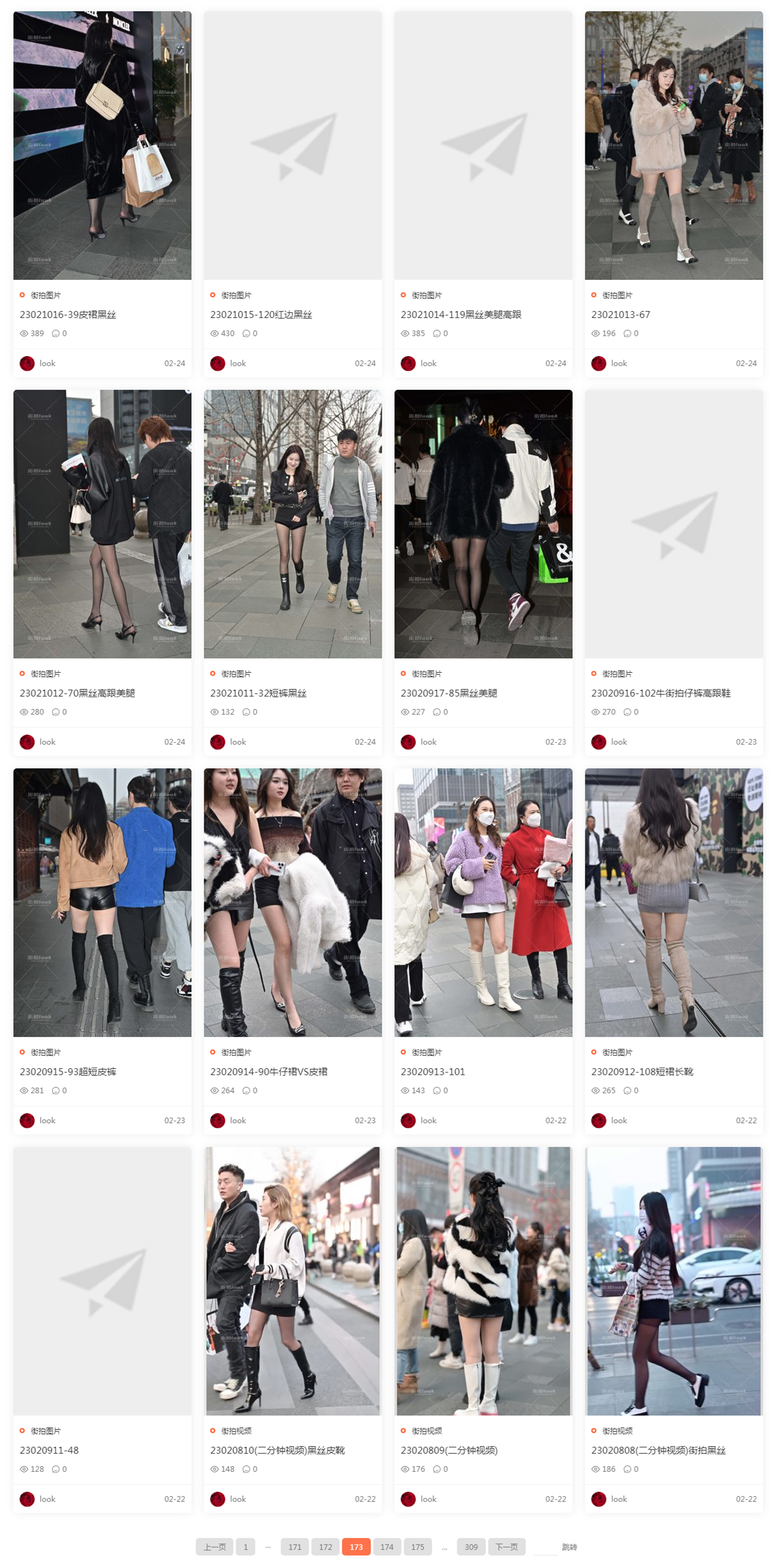This screenshot has width=784, height=1568.
Task: Focus the page number jump field
Action: point(545,1547)
